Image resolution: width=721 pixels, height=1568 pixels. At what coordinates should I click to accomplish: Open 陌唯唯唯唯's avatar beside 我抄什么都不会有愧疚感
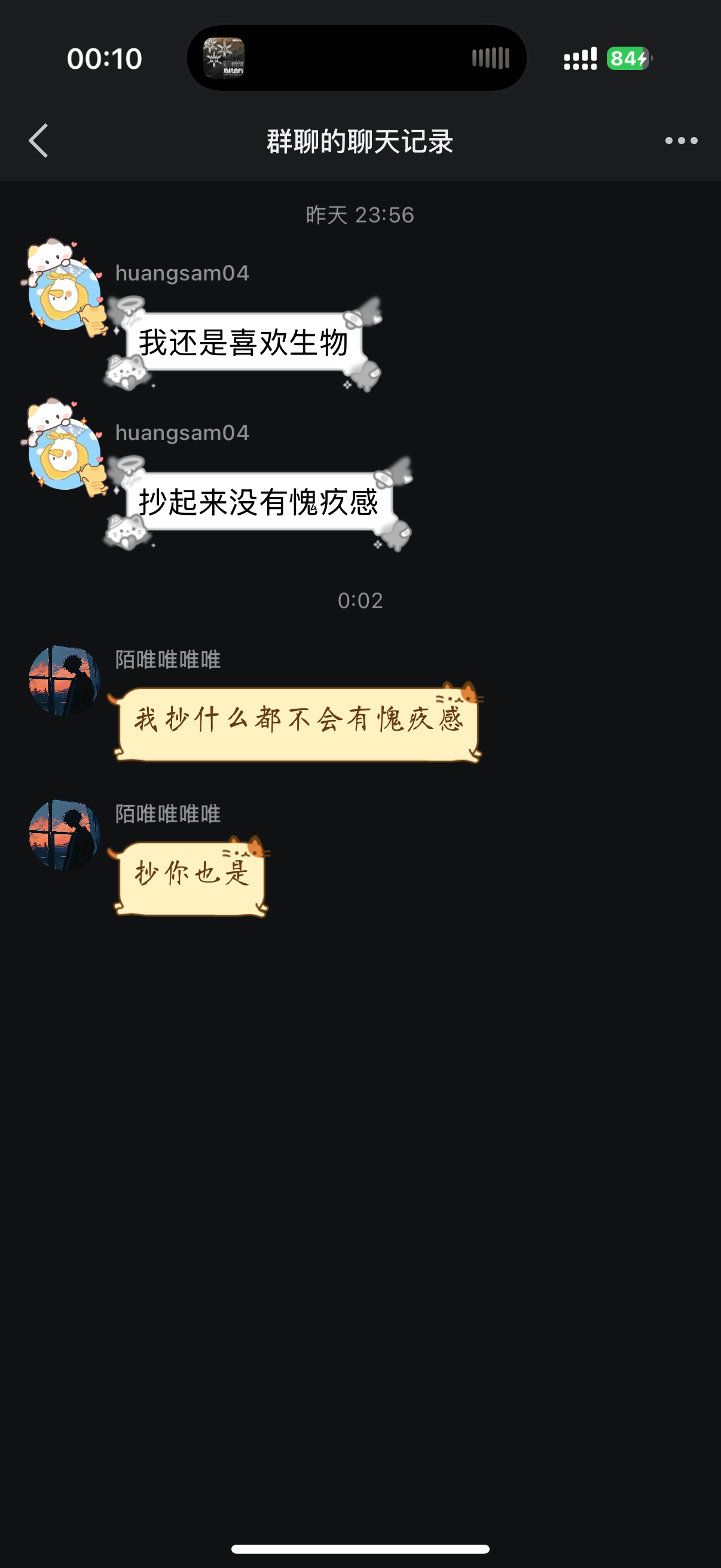65,680
